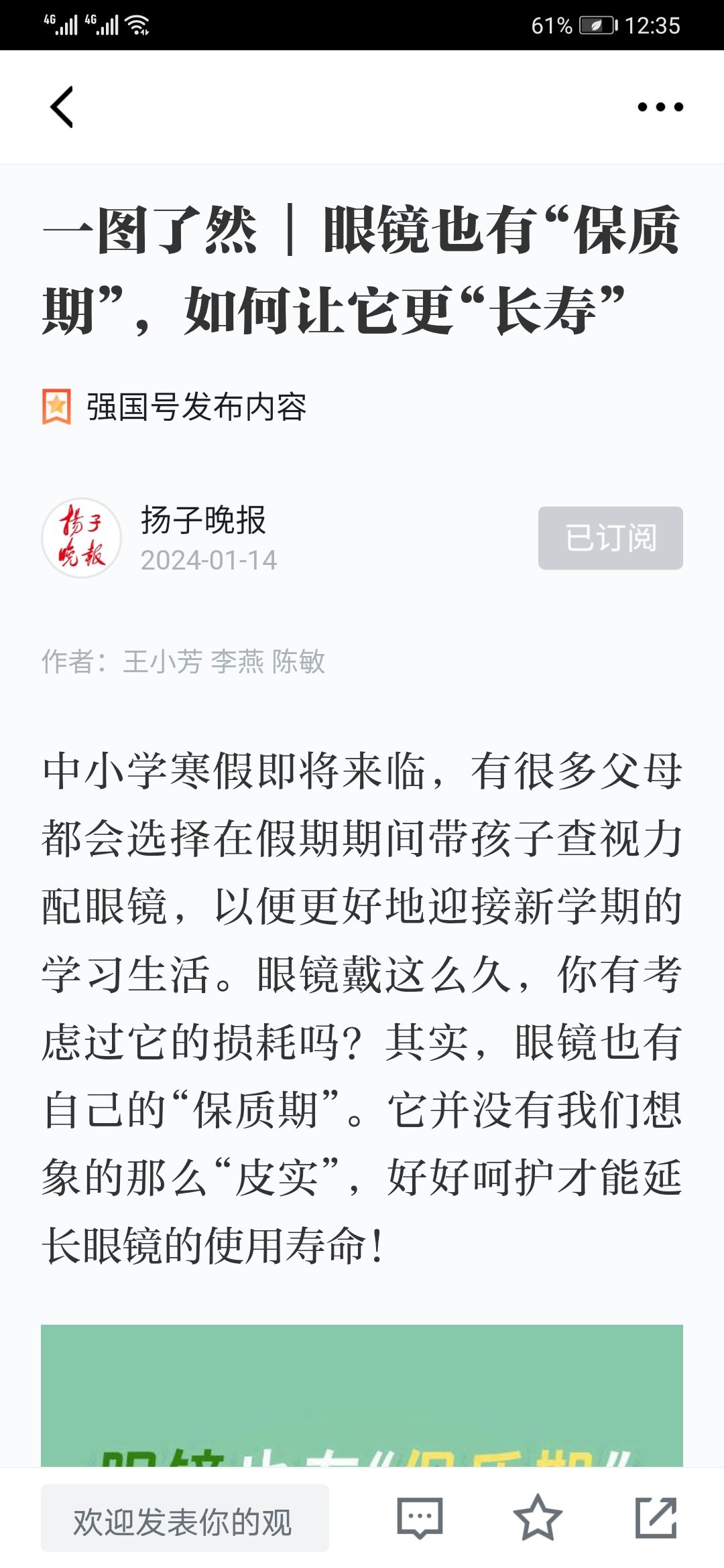Open the three-dot overflow menu
724x1568 pixels.
(660, 107)
